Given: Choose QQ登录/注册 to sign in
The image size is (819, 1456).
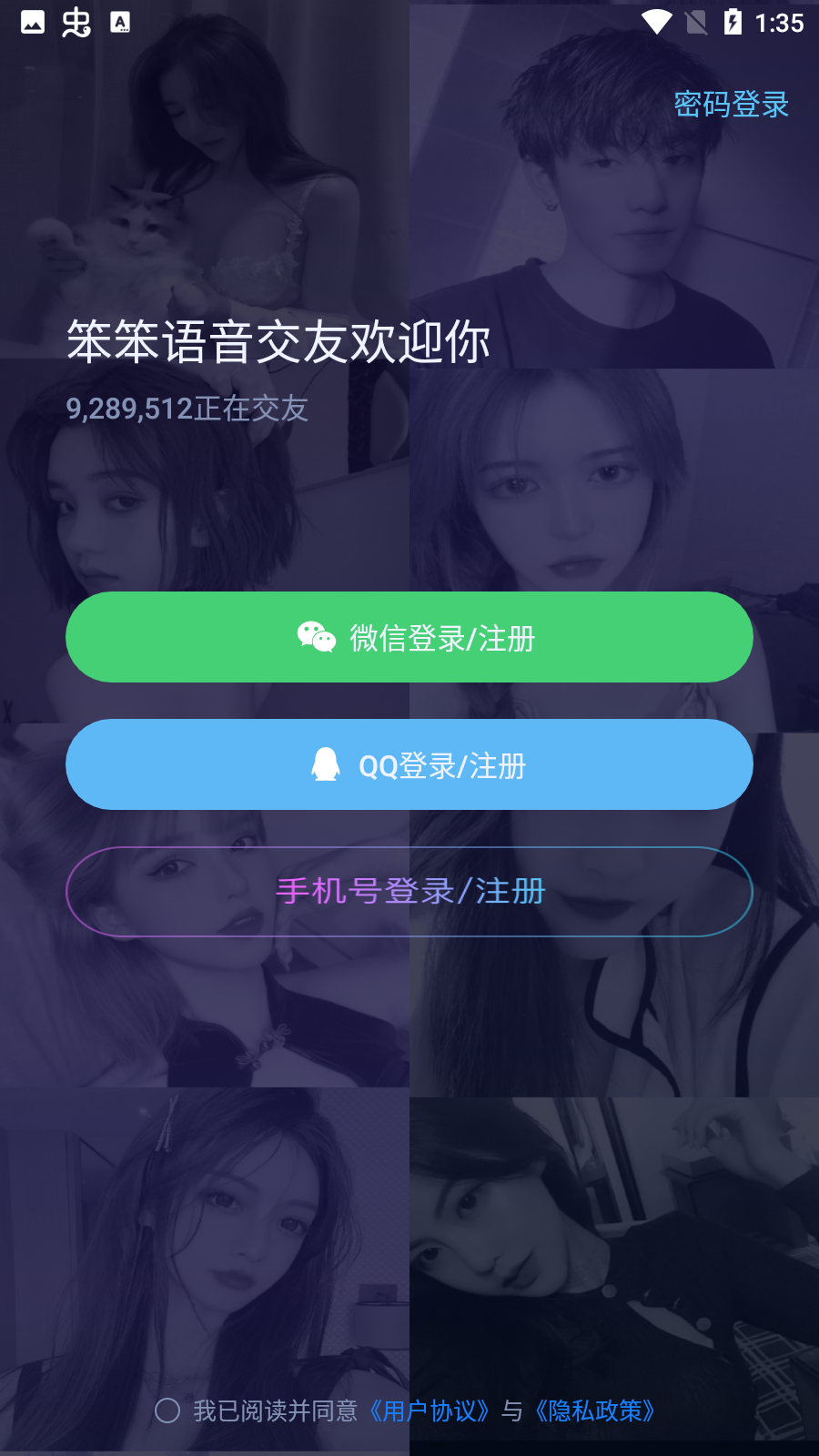Looking at the screenshot, I should click(x=409, y=764).
